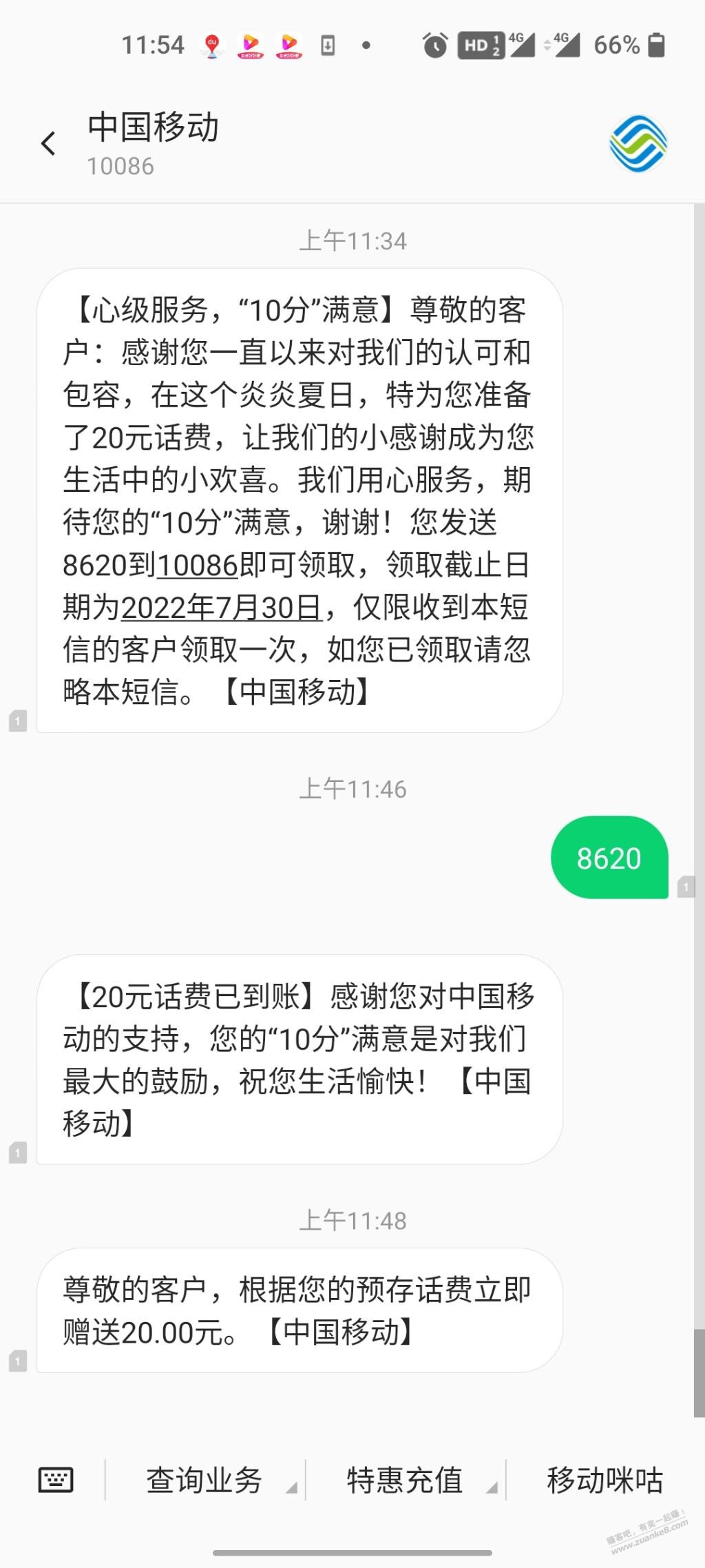Open the China Mobile contact avatar
This screenshot has width=705, height=1568.
coord(638,143)
